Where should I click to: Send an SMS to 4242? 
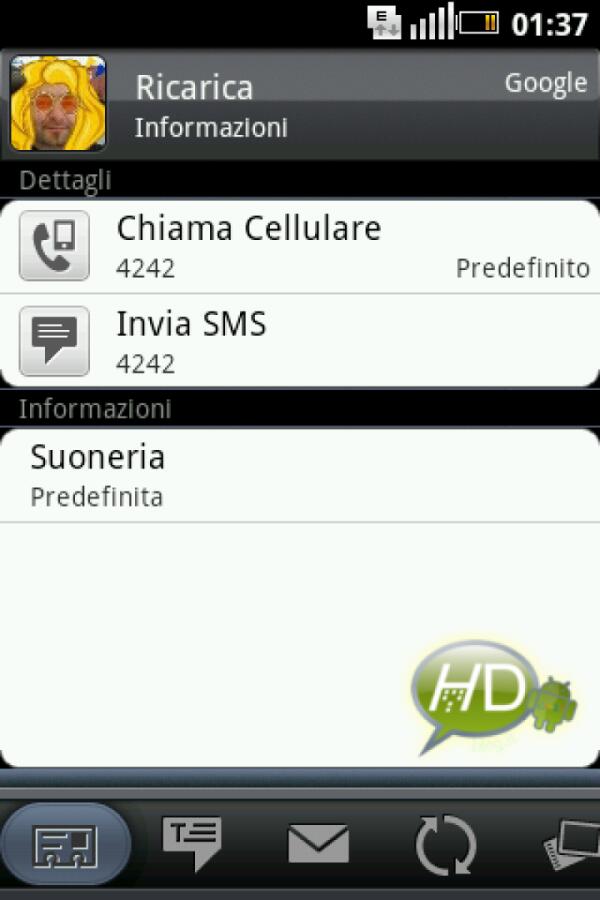300,341
